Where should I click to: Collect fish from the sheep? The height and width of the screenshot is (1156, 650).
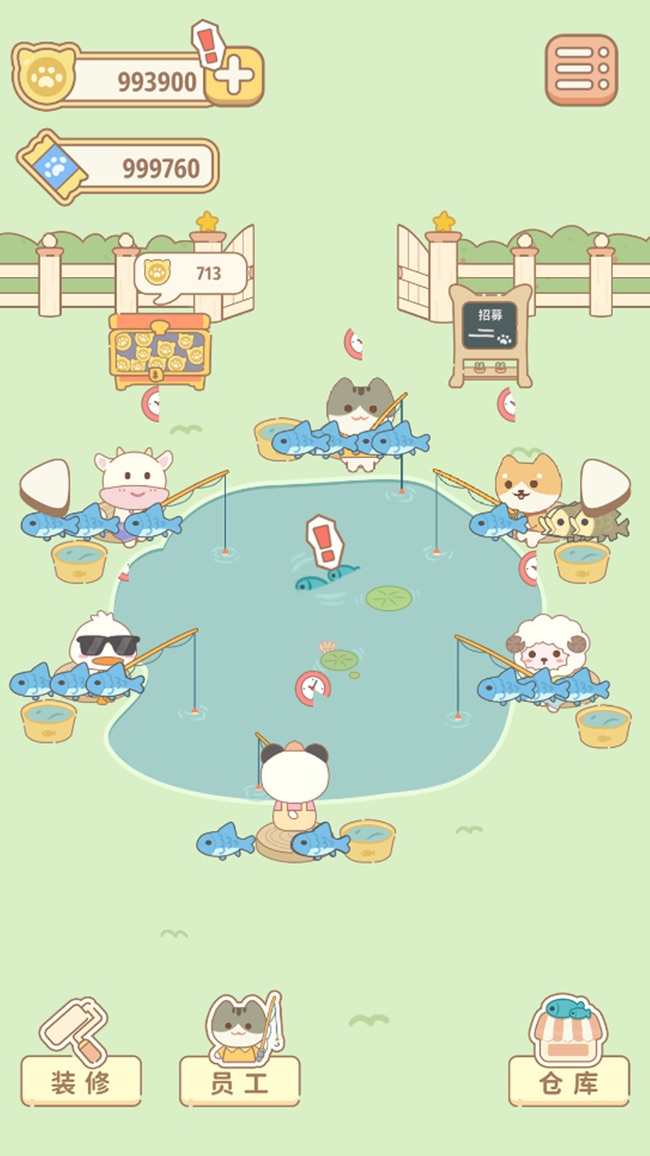point(542,686)
